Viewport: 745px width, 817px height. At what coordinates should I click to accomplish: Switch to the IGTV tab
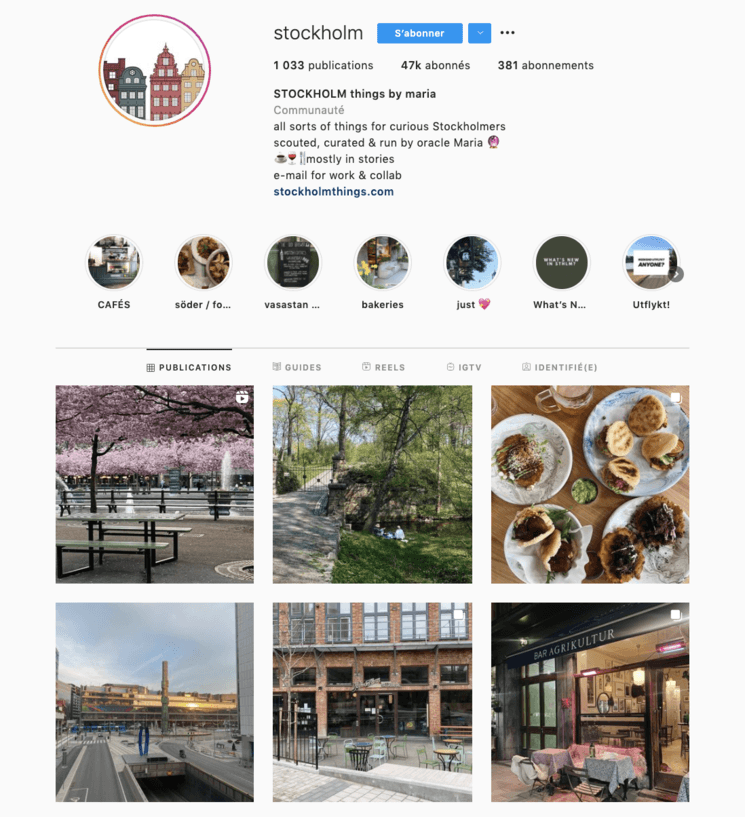point(464,367)
